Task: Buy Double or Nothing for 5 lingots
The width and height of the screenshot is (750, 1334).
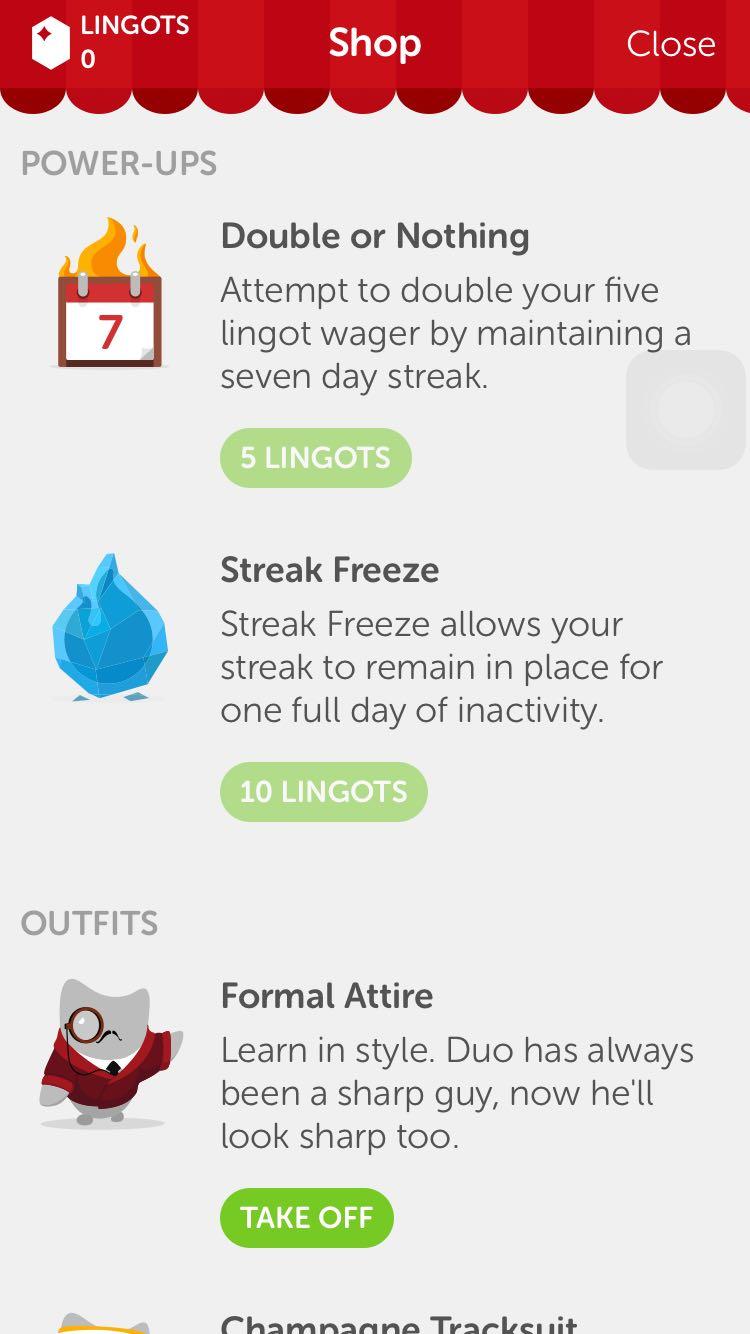Action: pos(315,458)
